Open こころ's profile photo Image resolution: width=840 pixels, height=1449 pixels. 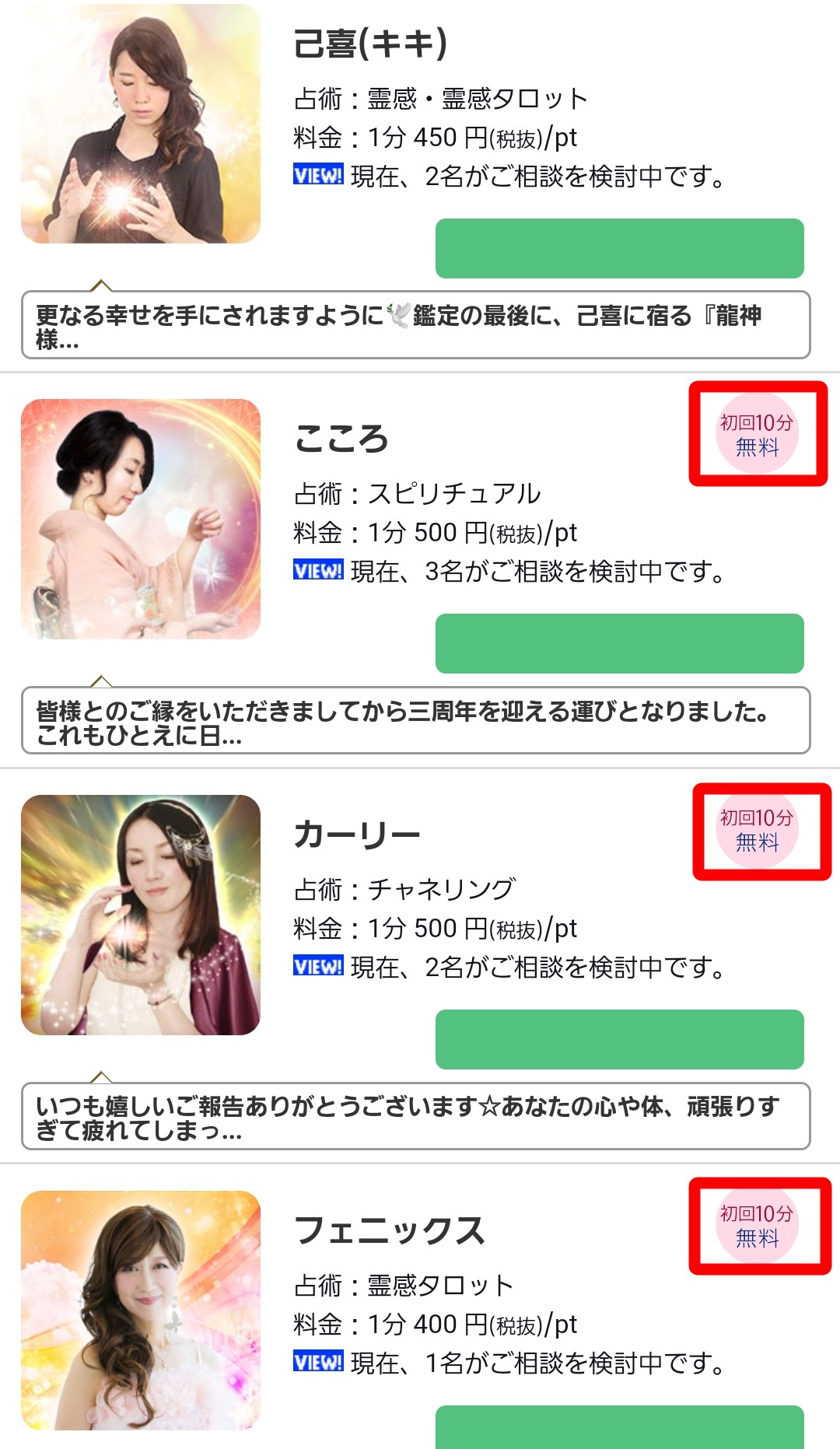[140, 519]
